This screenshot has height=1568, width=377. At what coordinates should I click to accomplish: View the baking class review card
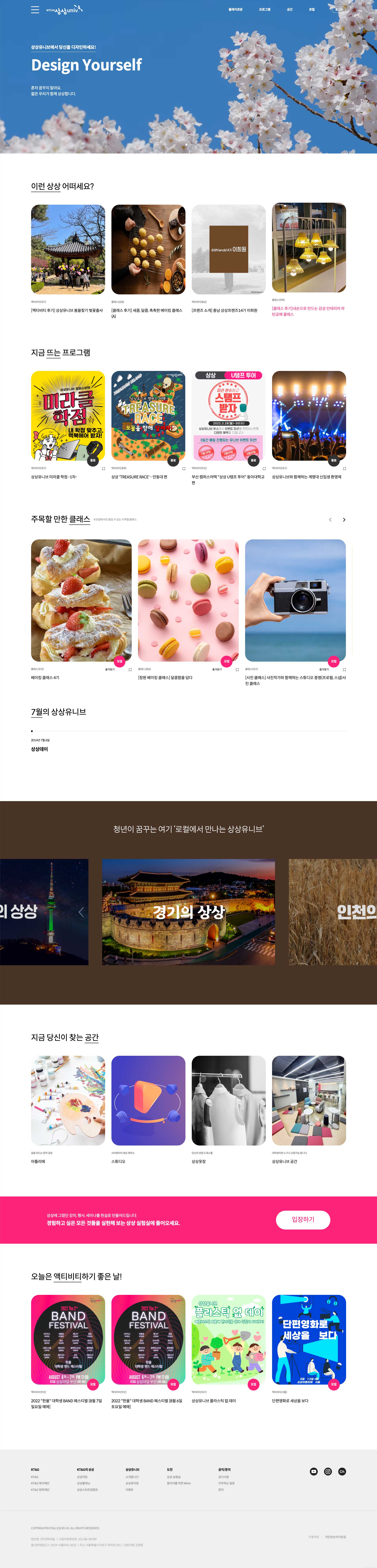pyautogui.click(x=148, y=250)
